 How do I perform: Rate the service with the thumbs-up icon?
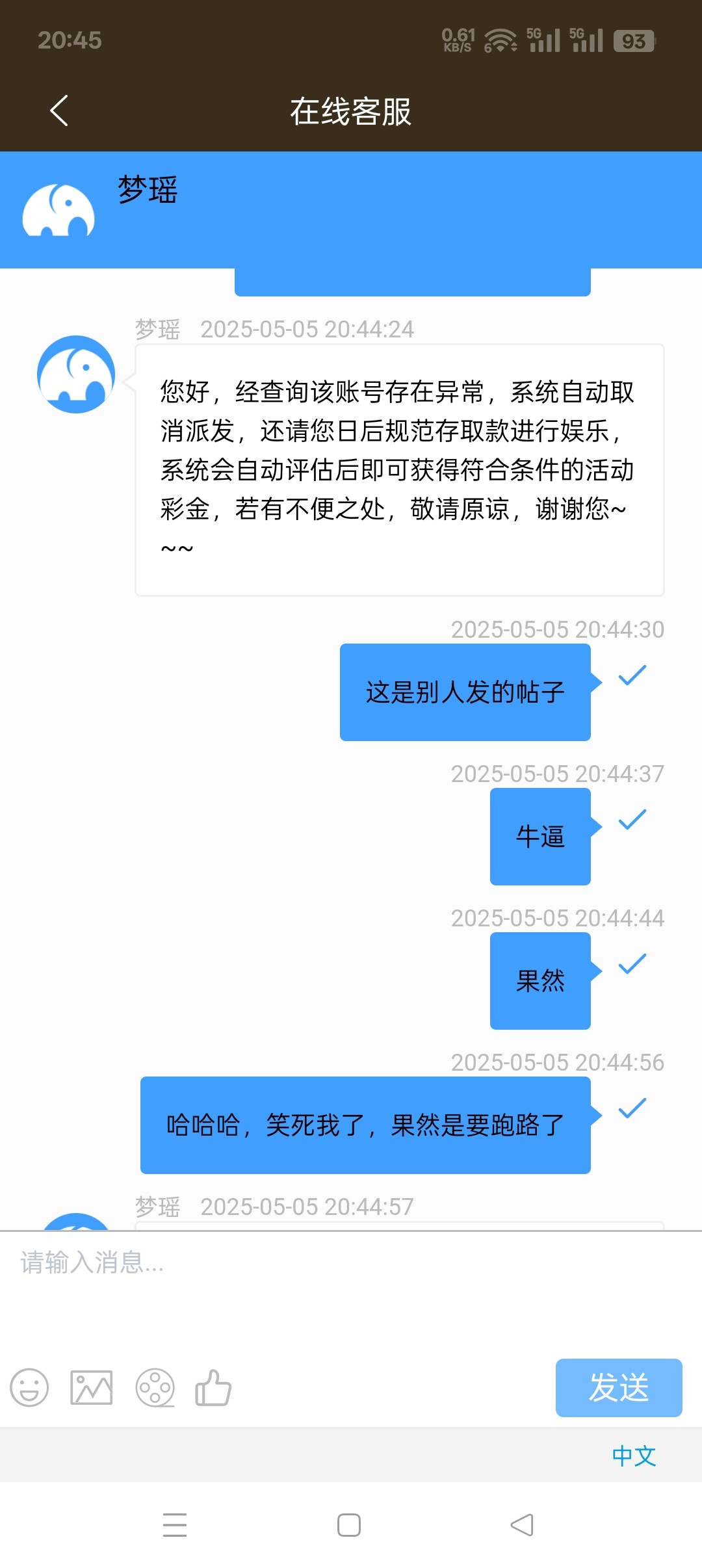[x=213, y=1388]
